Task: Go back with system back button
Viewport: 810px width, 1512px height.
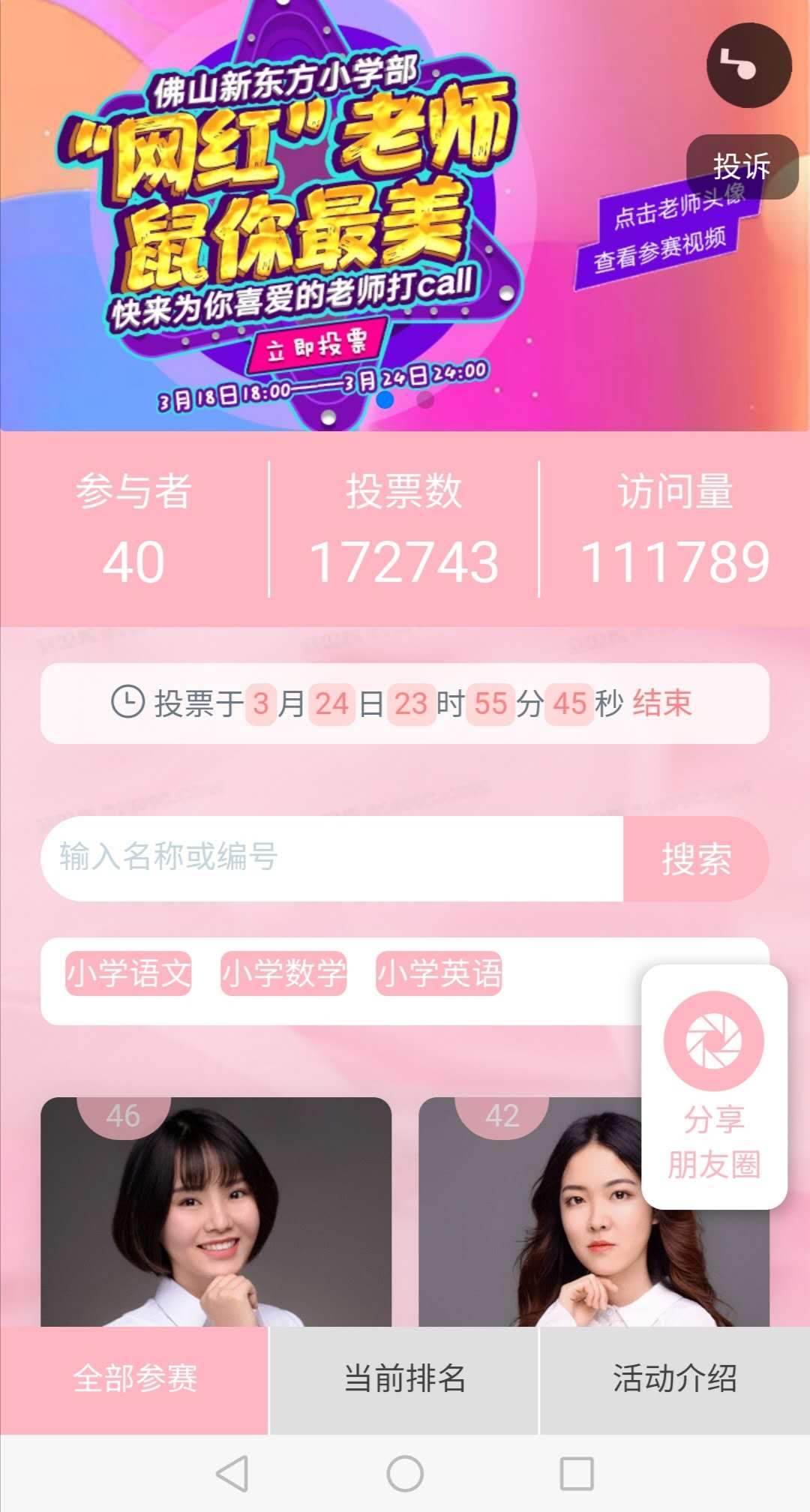Action: click(x=232, y=1474)
